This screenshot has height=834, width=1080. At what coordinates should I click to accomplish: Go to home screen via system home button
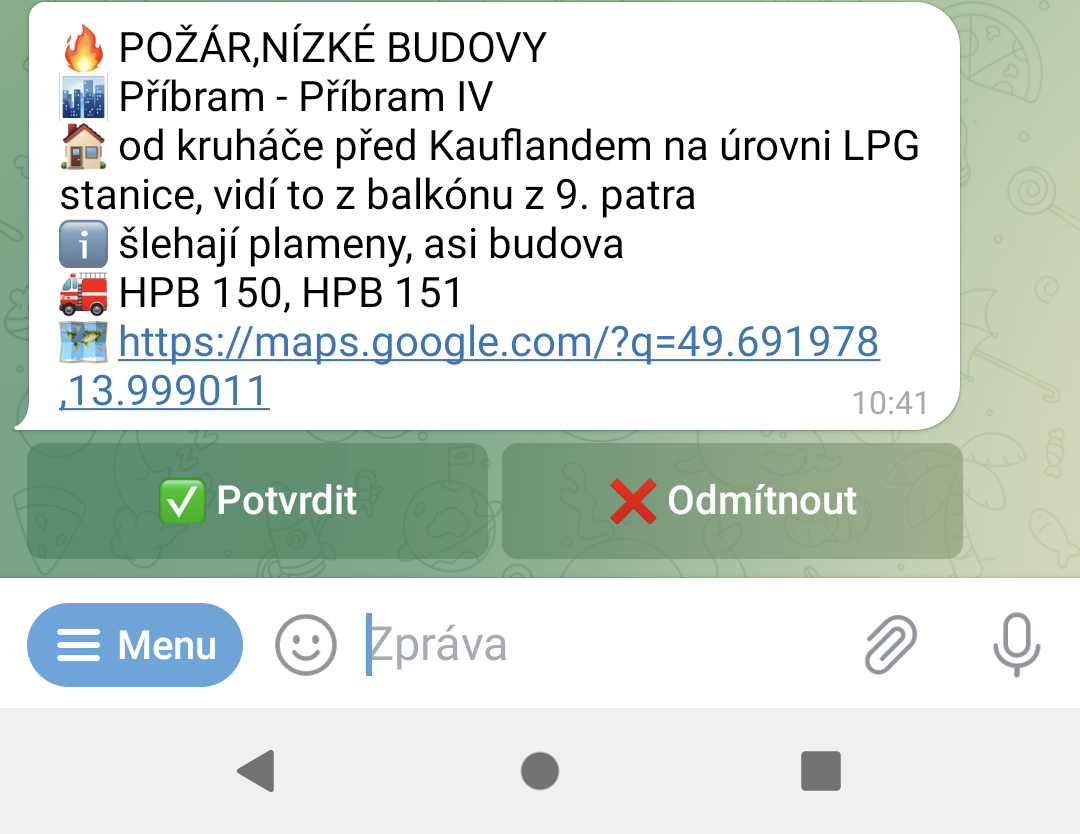point(540,771)
